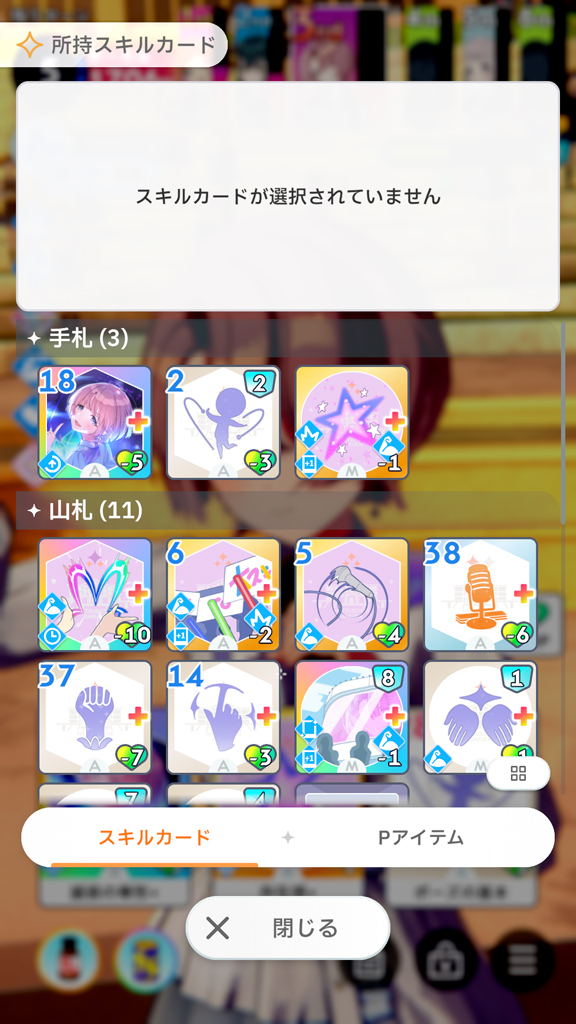Open the pointing hand card numbered 14

[x=223, y=718]
